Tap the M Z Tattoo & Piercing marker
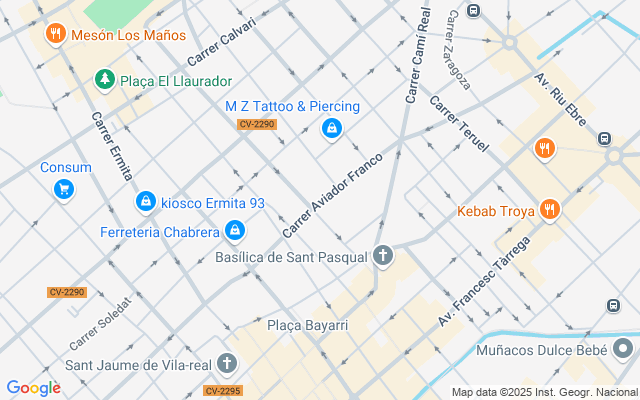 332,129
